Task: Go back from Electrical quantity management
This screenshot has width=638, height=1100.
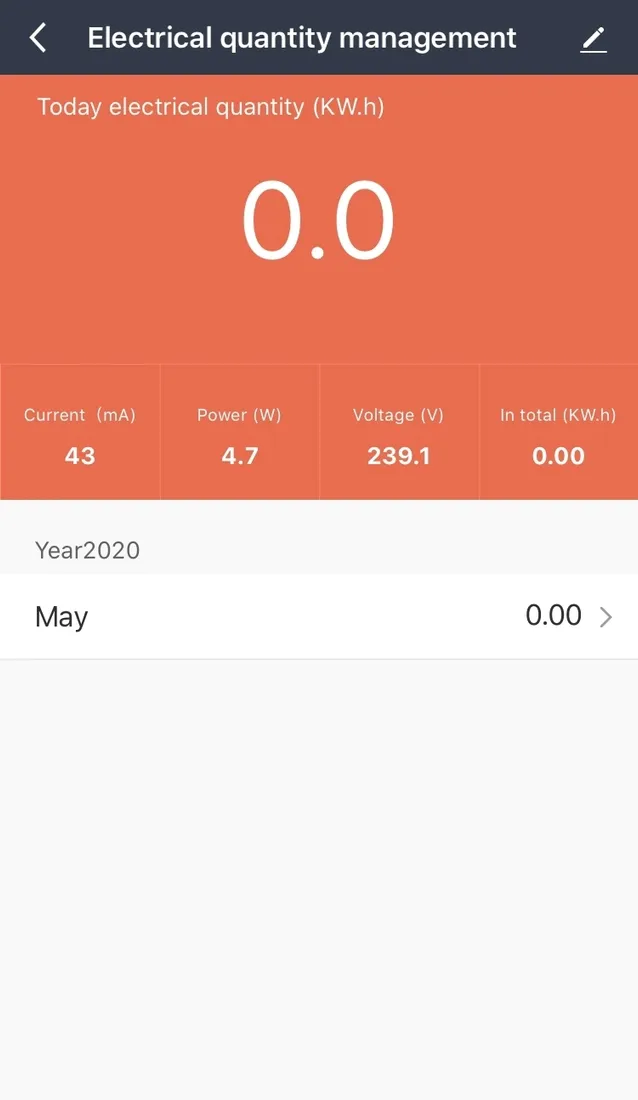Action: point(38,38)
